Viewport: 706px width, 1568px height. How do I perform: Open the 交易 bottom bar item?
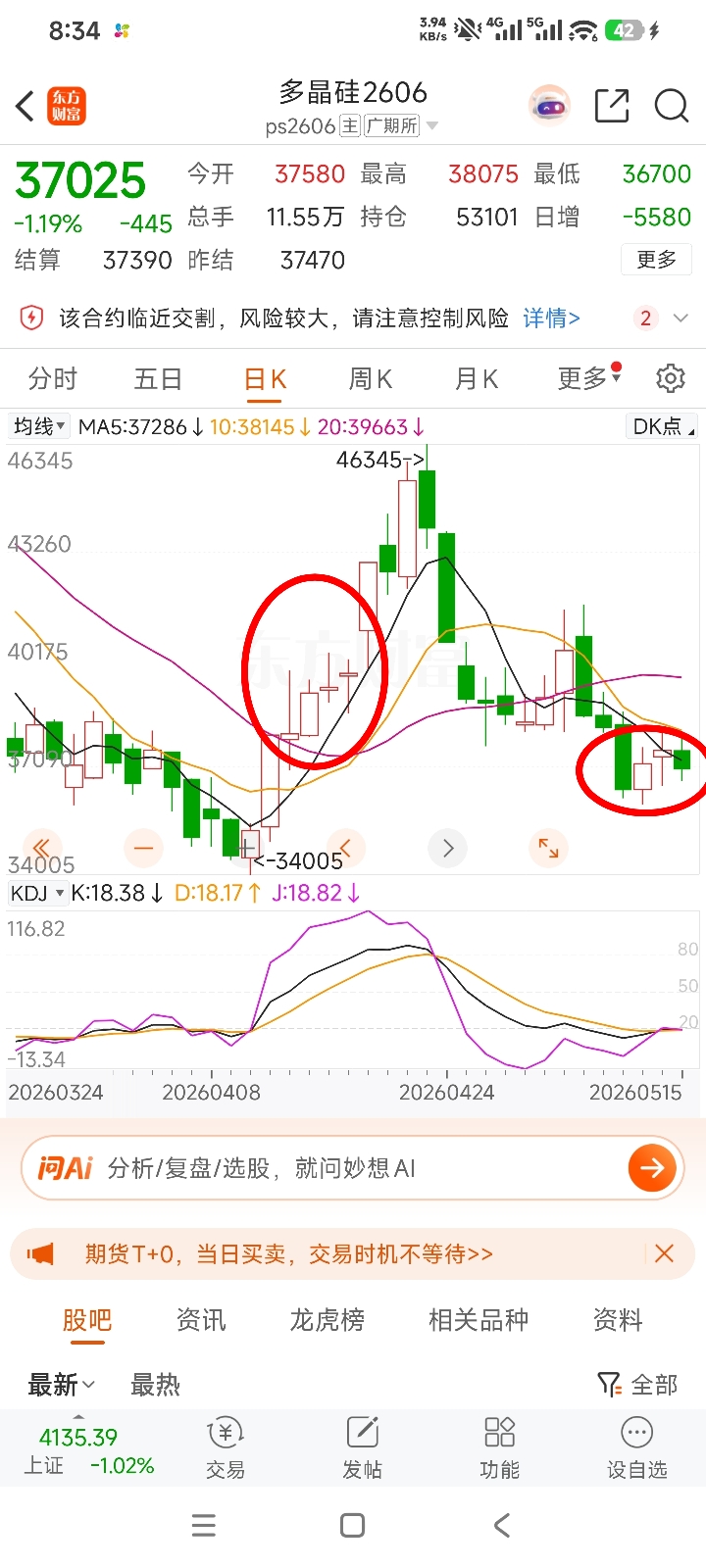[x=226, y=1449]
